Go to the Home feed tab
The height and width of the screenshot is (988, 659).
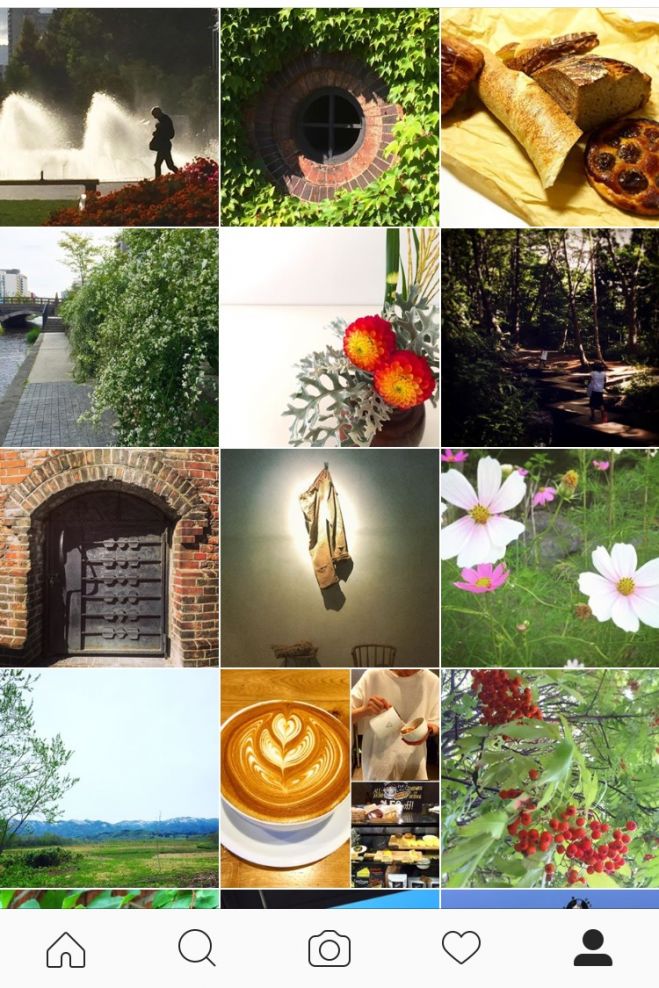[66, 948]
